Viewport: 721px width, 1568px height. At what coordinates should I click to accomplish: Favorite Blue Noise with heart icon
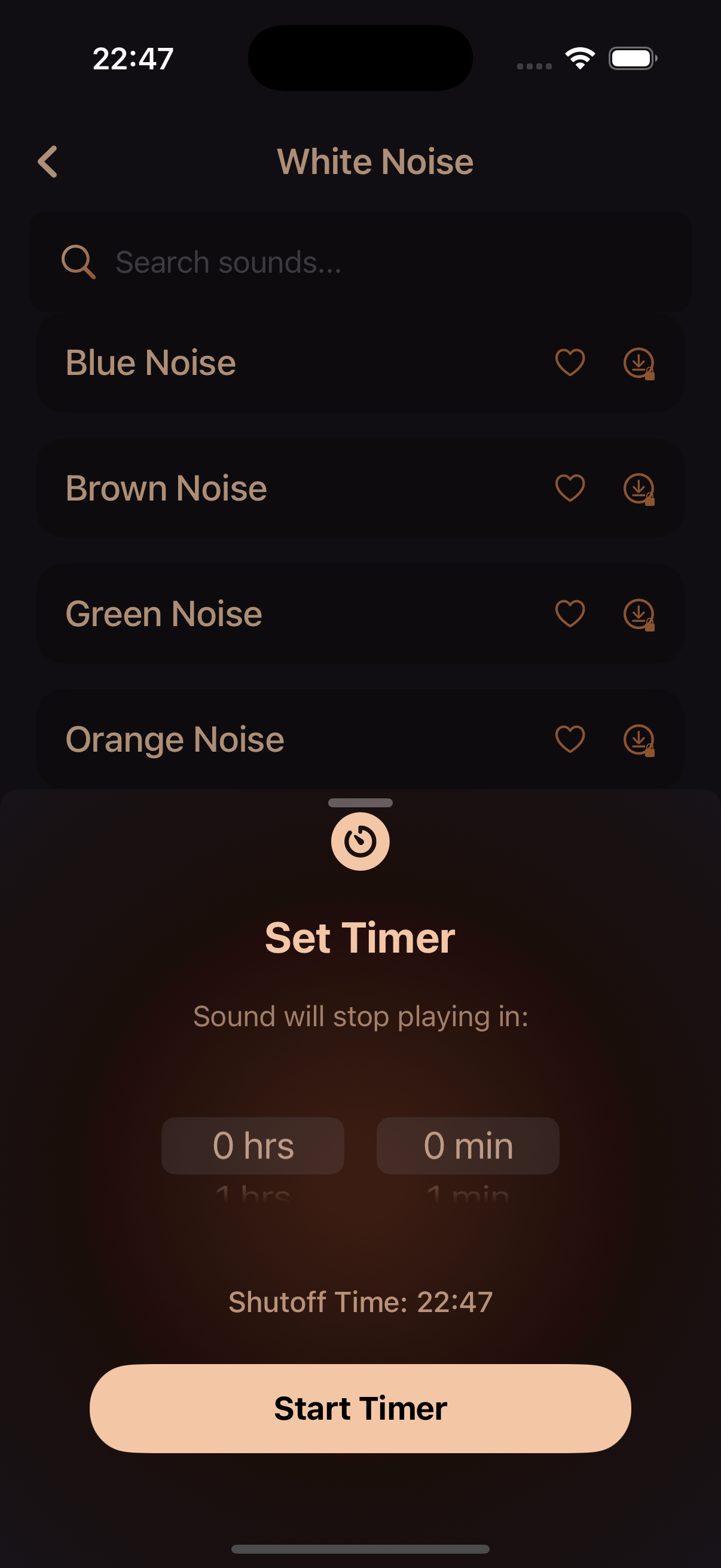pyautogui.click(x=570, y=363)
